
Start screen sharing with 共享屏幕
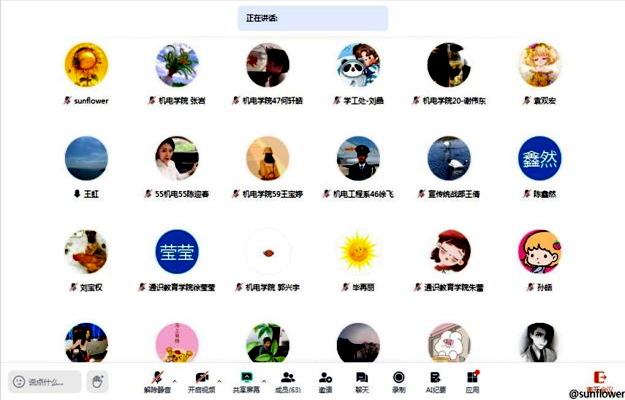click(245, 379)
